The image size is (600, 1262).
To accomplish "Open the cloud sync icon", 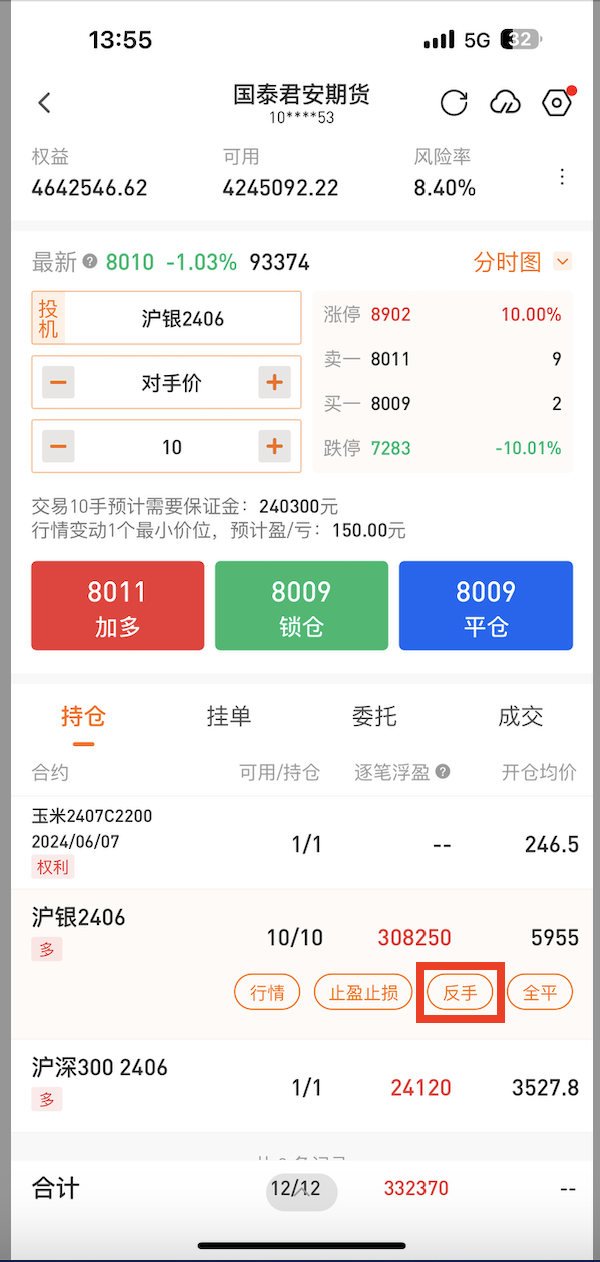I will (506, 103).
